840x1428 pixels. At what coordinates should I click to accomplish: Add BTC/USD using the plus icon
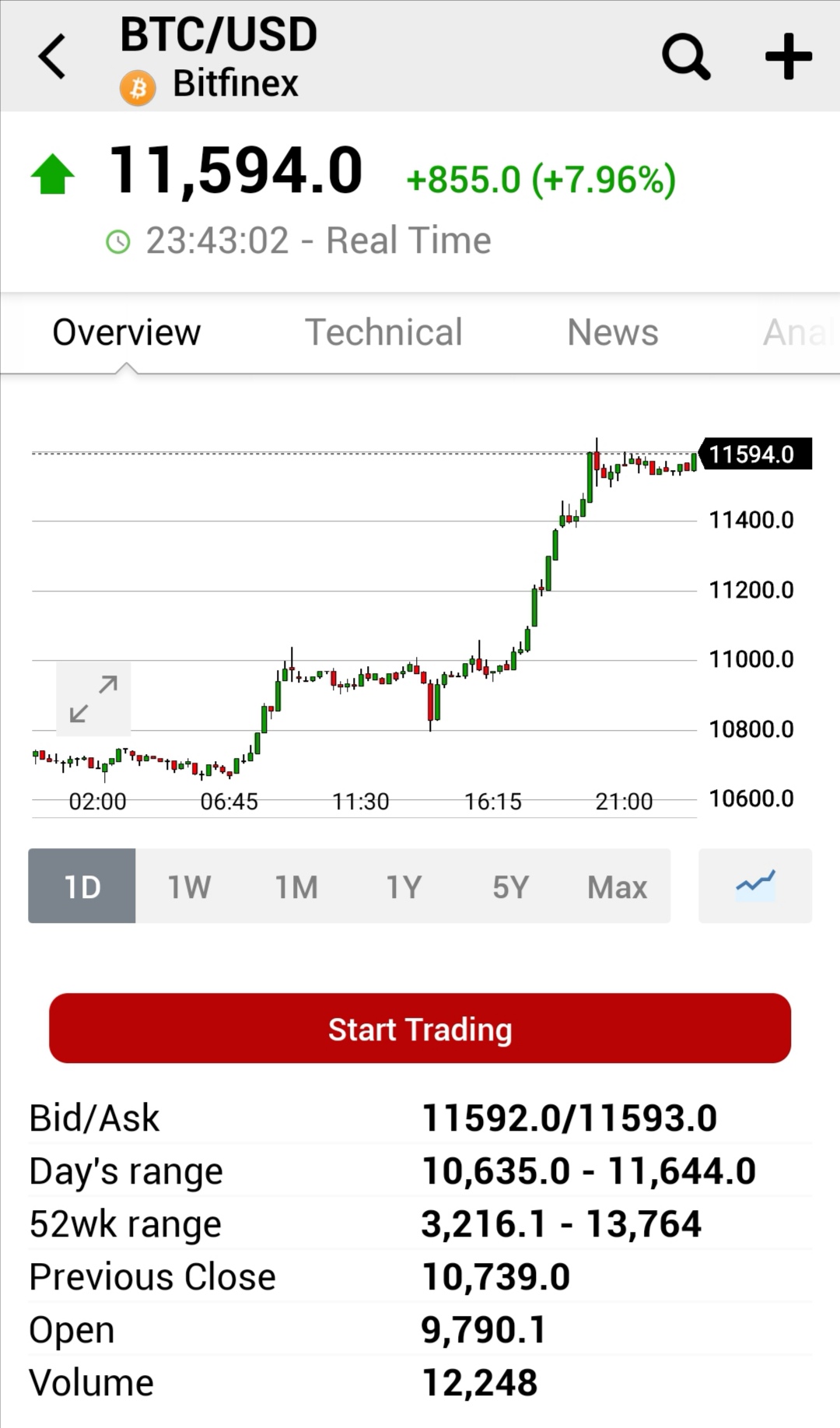tap(789, 56)
